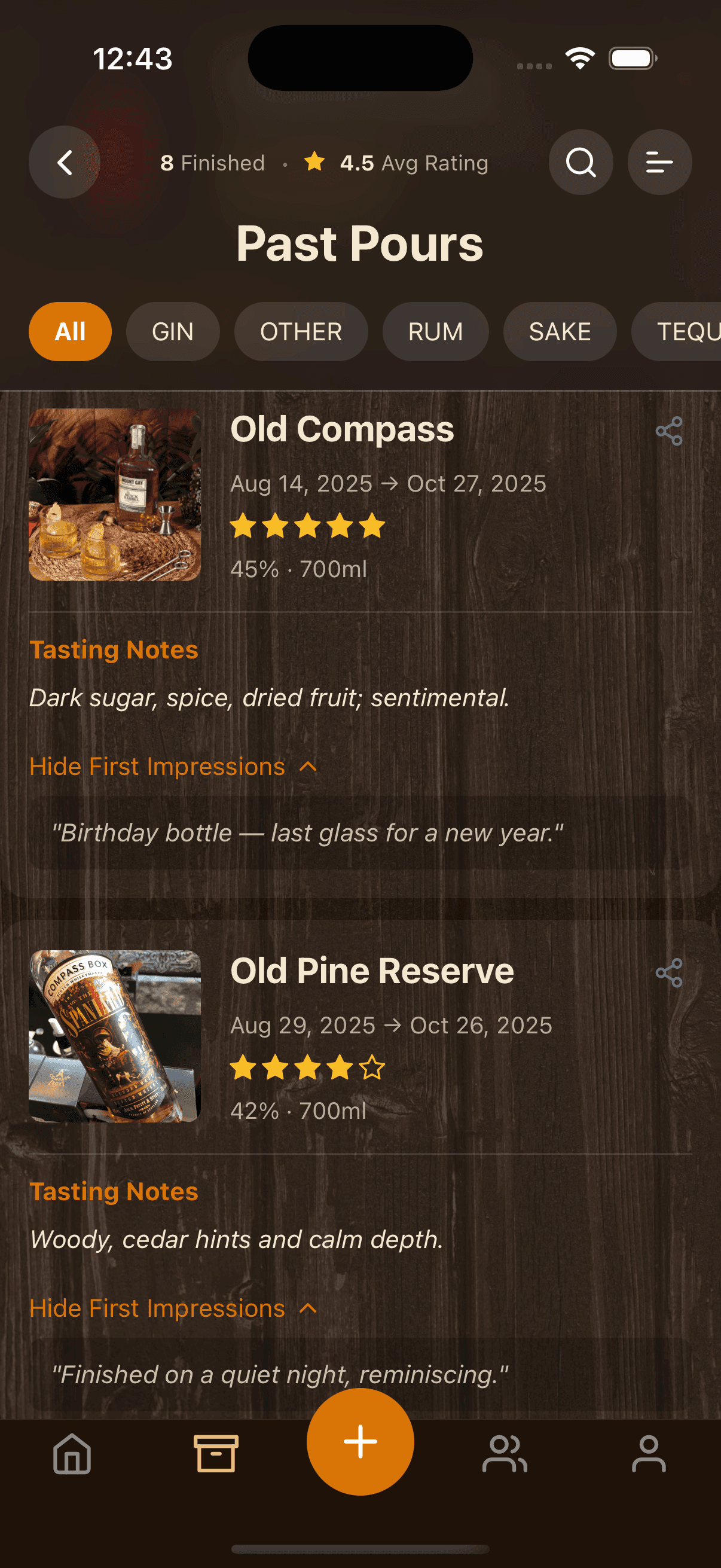Open the profile tab
Screen dimensions: 721x1568
click(x=649, y=1454)
